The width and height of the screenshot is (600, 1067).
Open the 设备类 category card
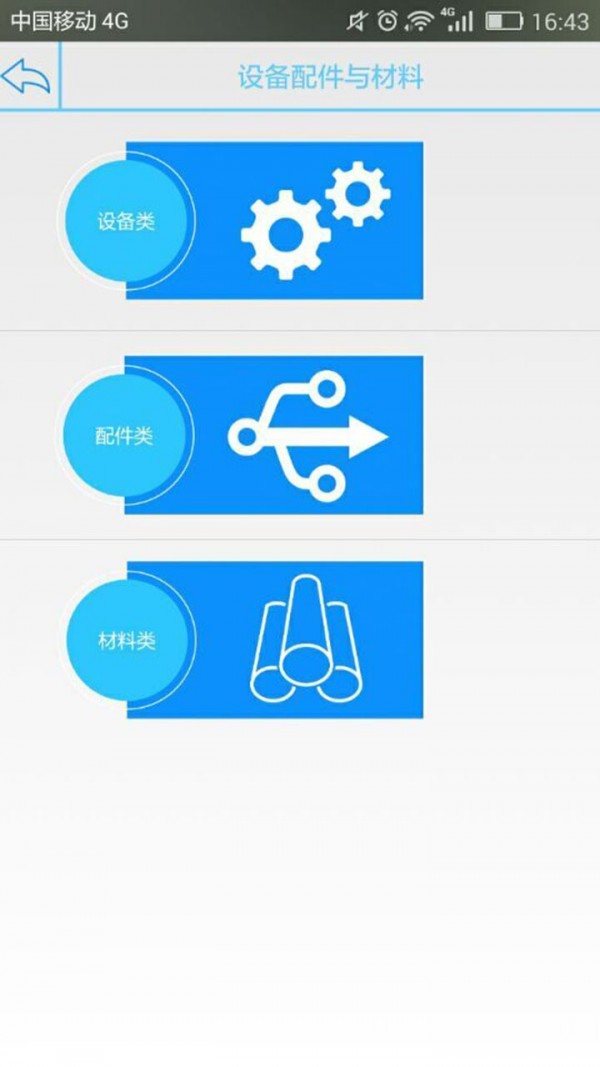pyautogui.click(x=241, y=220)
